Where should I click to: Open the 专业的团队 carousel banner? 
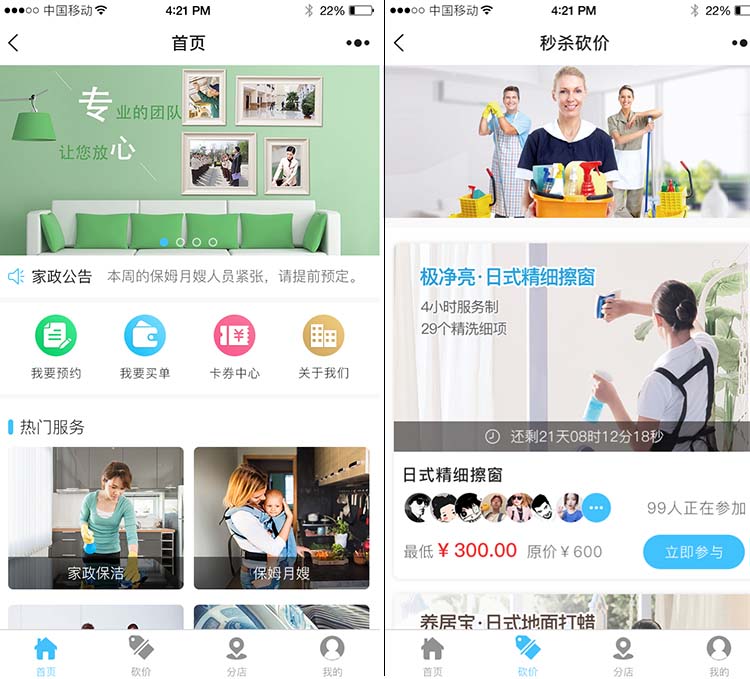click(x=190, y=160)
